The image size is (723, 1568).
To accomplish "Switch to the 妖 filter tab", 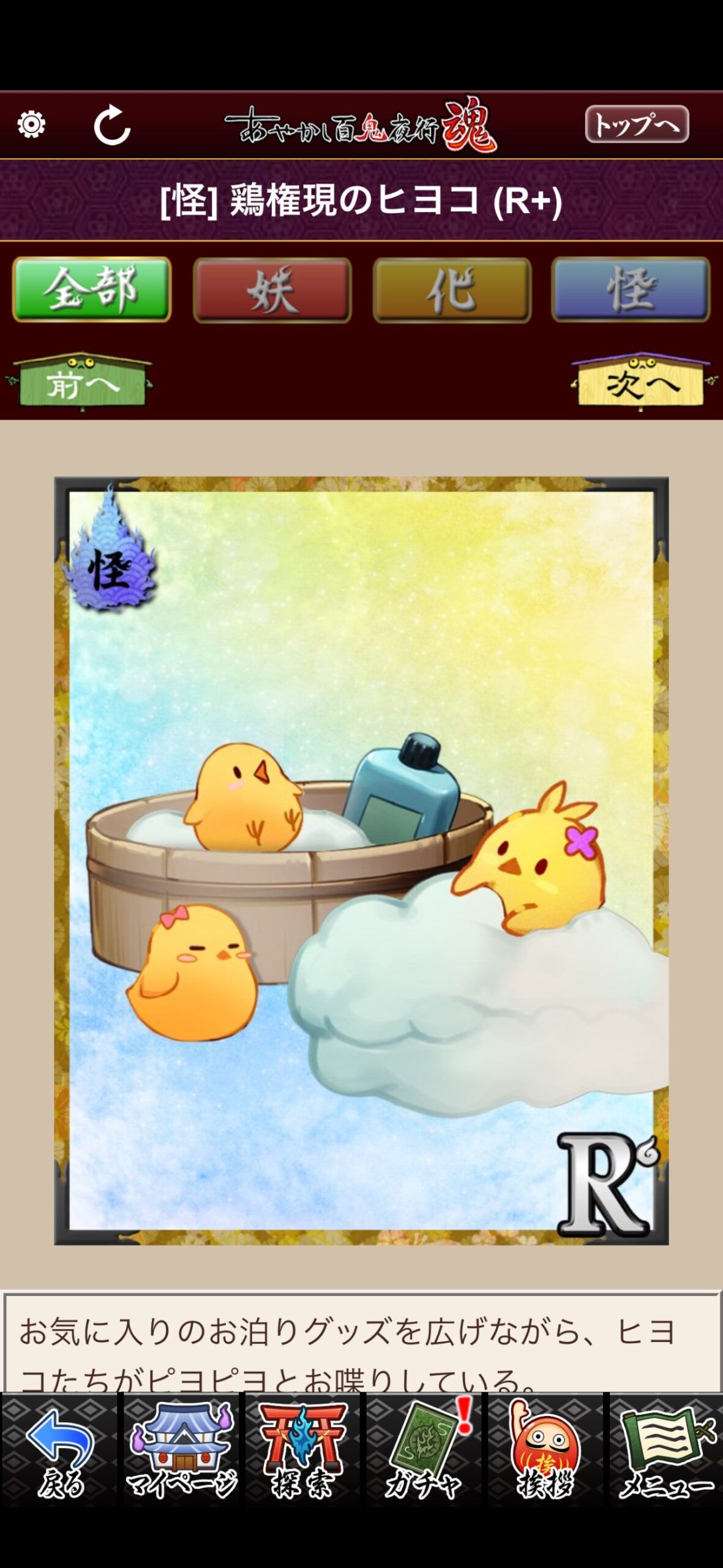I will (x=272, y=290).
